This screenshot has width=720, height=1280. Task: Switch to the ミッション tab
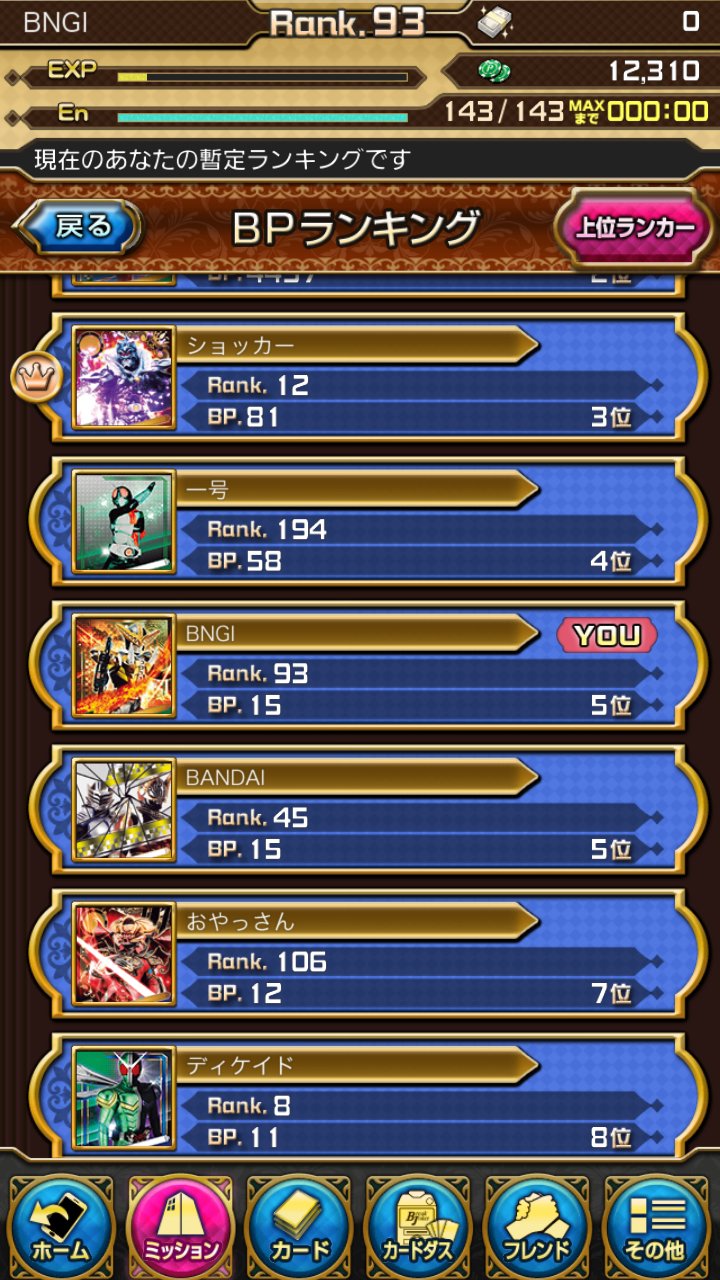(181, 1225)
